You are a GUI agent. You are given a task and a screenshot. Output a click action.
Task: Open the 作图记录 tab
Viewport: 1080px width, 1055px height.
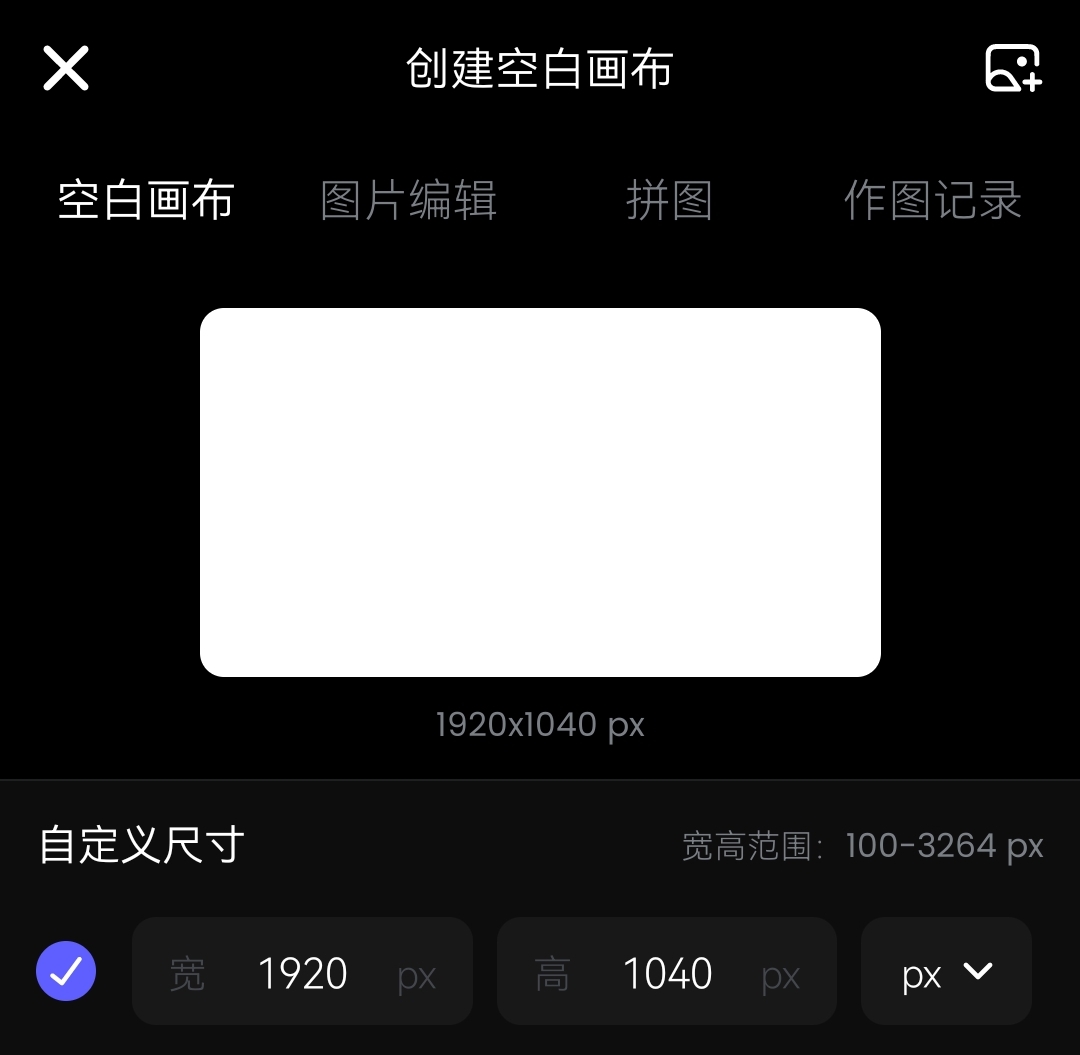point(932,201)
